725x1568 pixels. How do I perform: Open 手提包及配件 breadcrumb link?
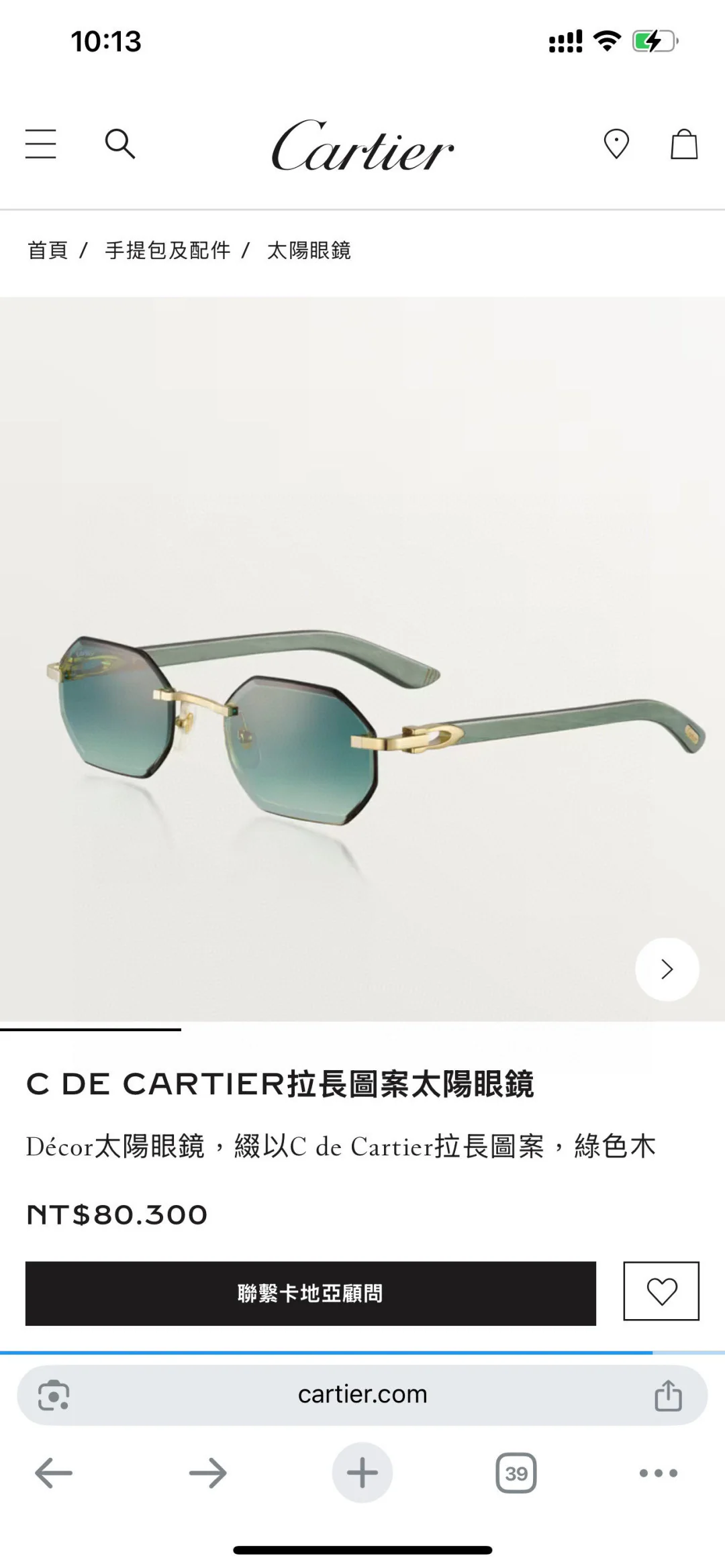pyautogui.click(x=168, y=250)
